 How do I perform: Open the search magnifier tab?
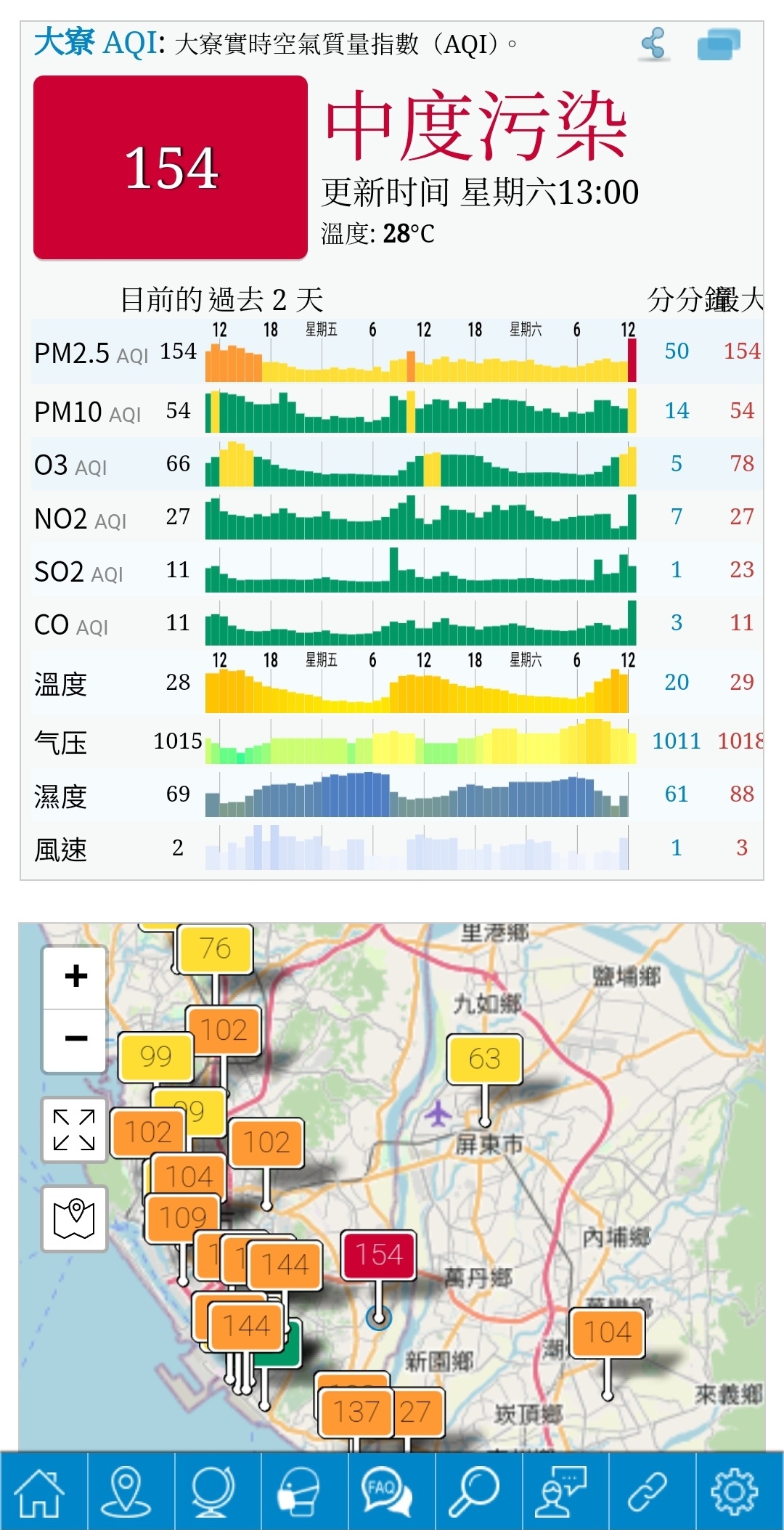474,1492
